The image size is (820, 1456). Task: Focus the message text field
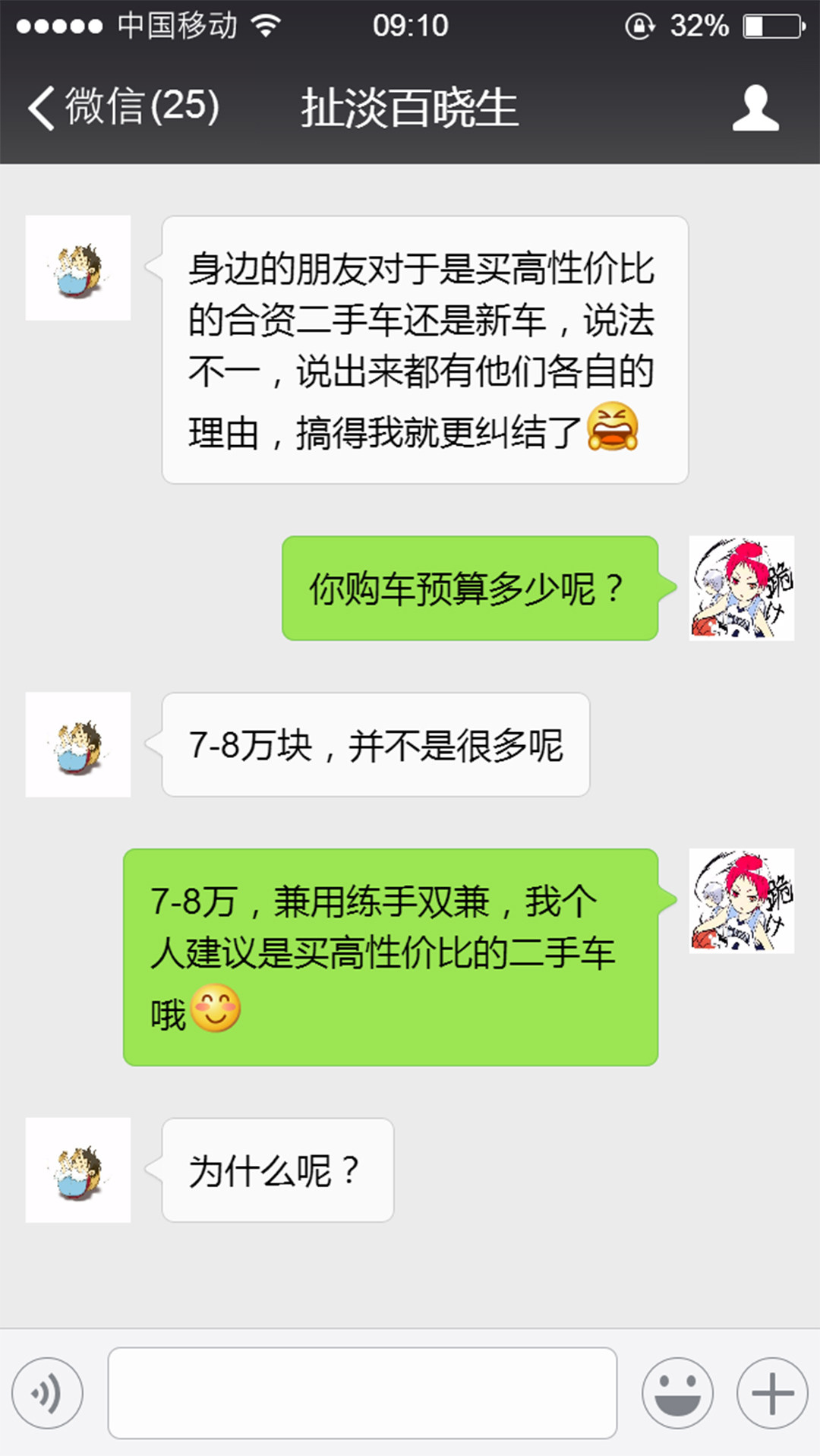point(362,1393)
